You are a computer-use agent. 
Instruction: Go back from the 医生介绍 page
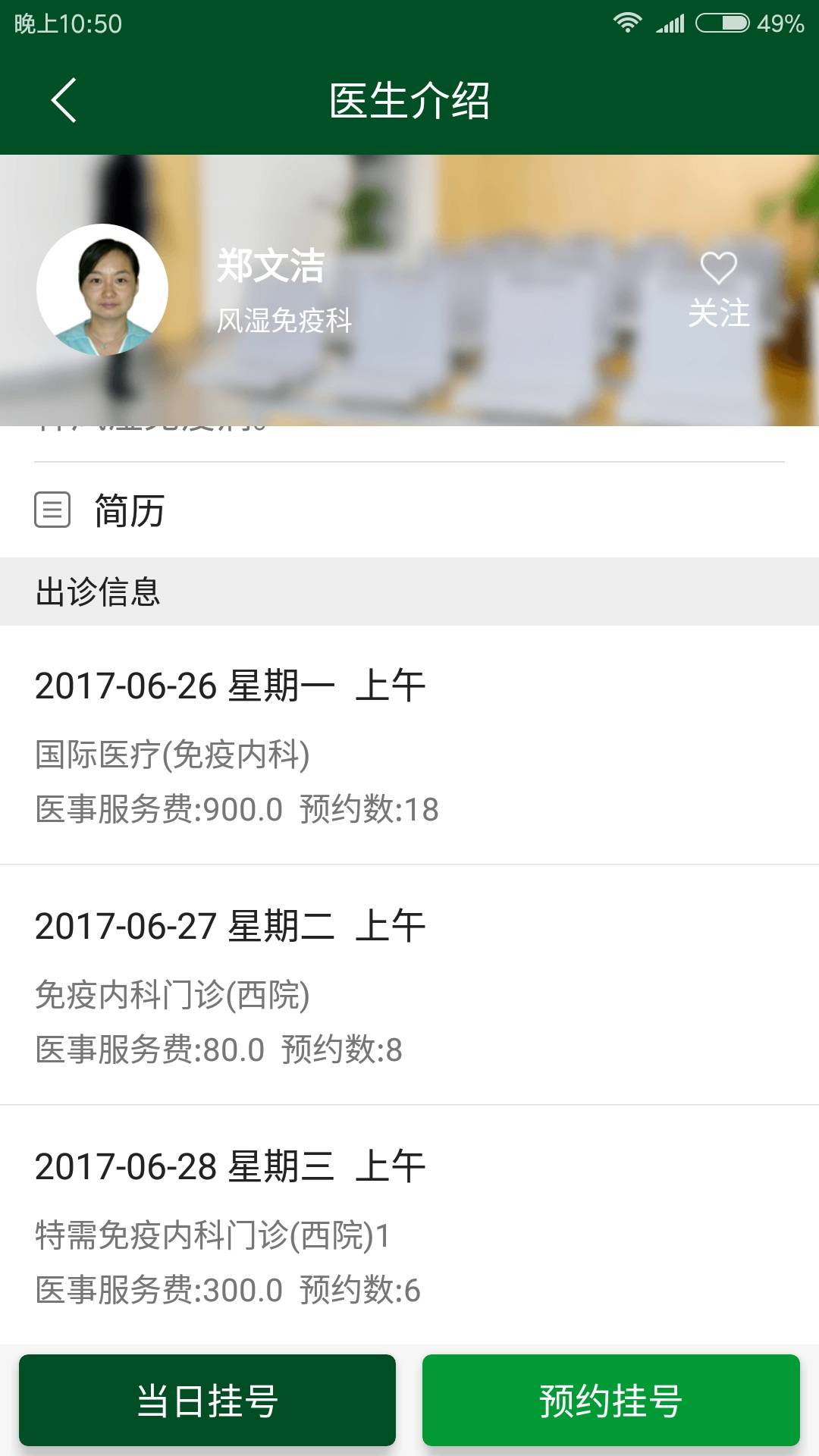pyautogui.click(x=64, y=100)
